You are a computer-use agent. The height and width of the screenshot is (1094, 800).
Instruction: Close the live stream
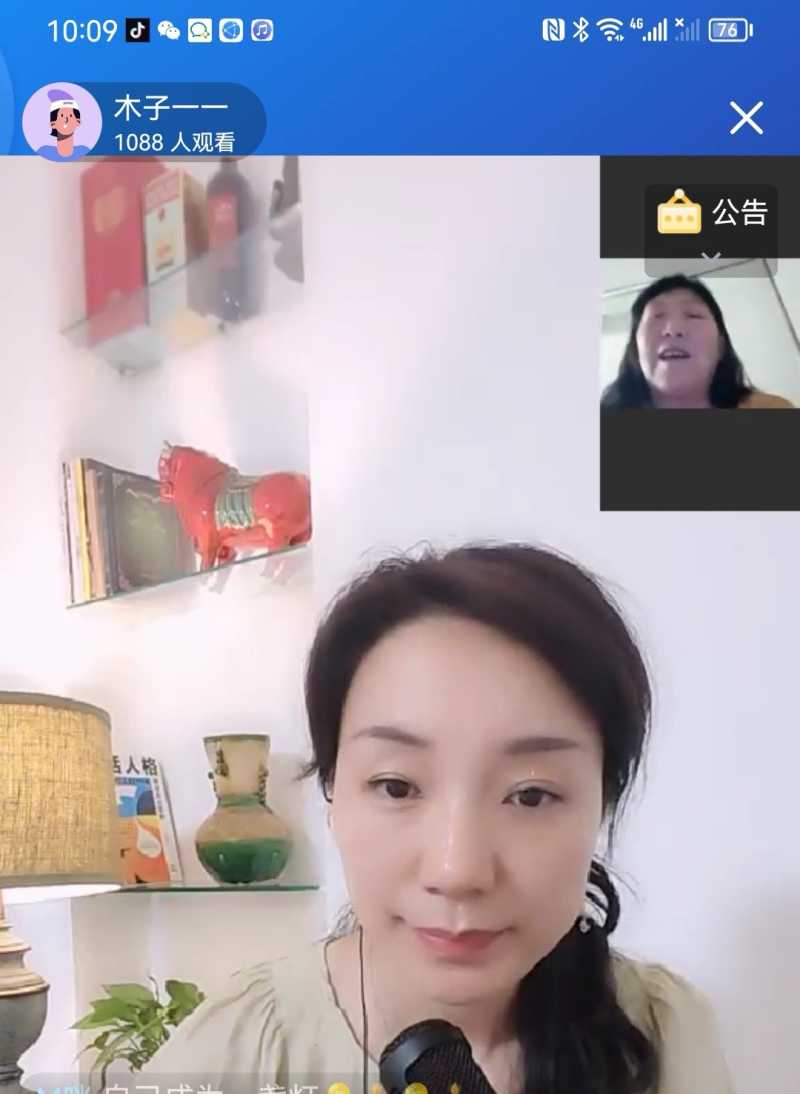tap(746, 118)
